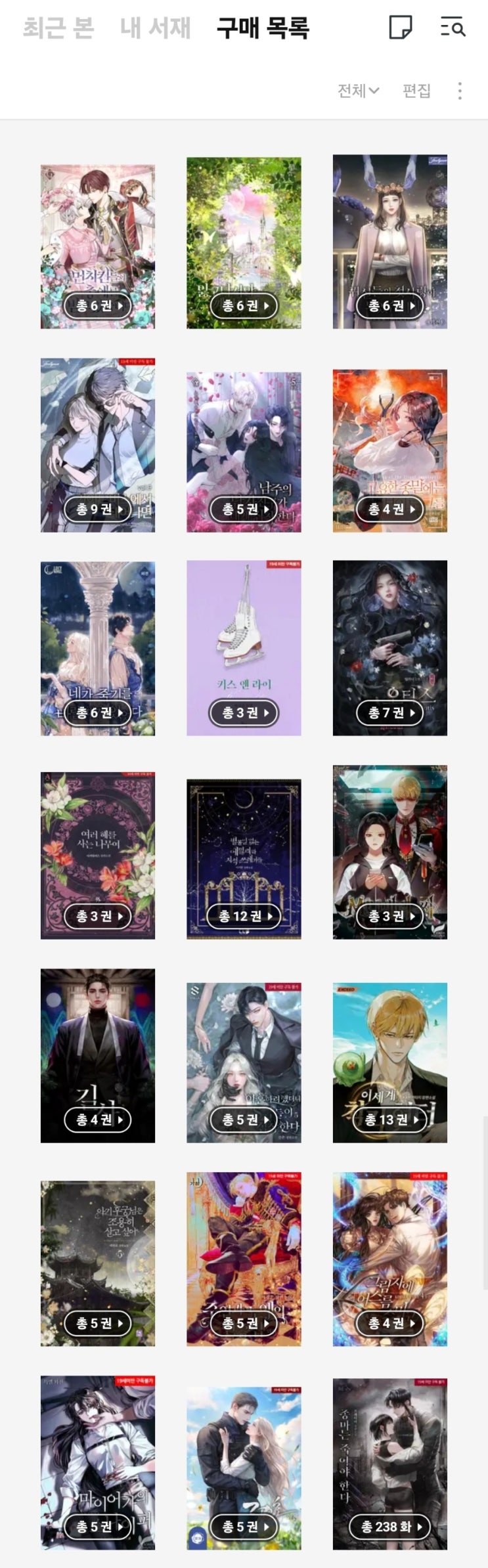Open 네가 죽기를 book cover
This screenshot has height=1568, width=488.
click(98, 647)
